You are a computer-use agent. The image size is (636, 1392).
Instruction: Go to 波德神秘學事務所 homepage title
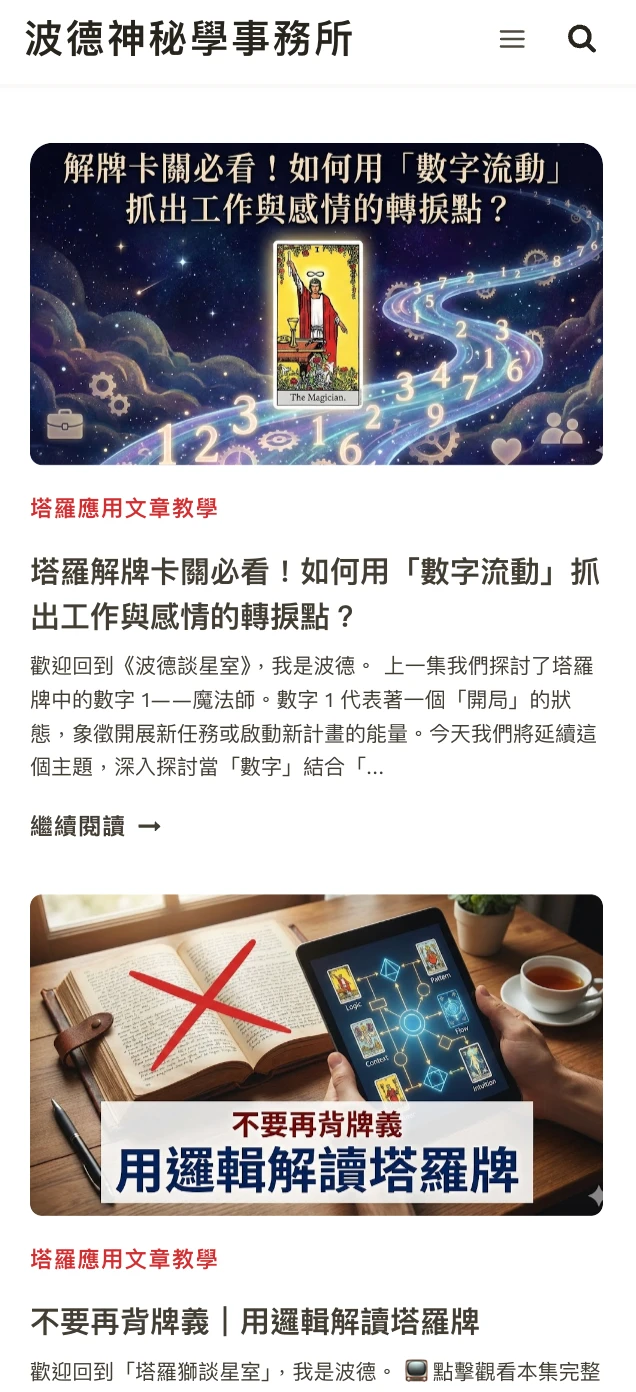click(x=189, y=40)
